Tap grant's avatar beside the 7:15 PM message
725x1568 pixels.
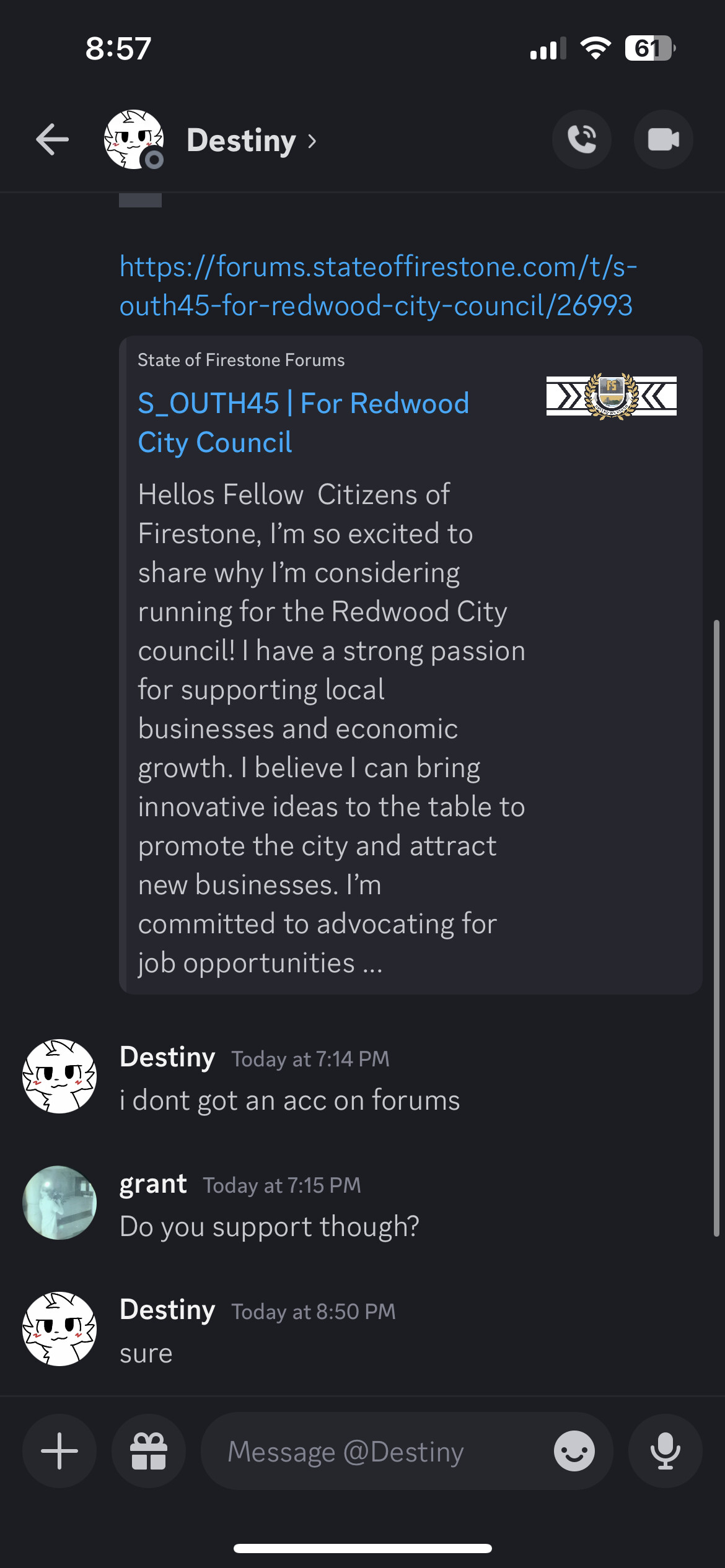pyautogui.click(x=59, y=1203)
